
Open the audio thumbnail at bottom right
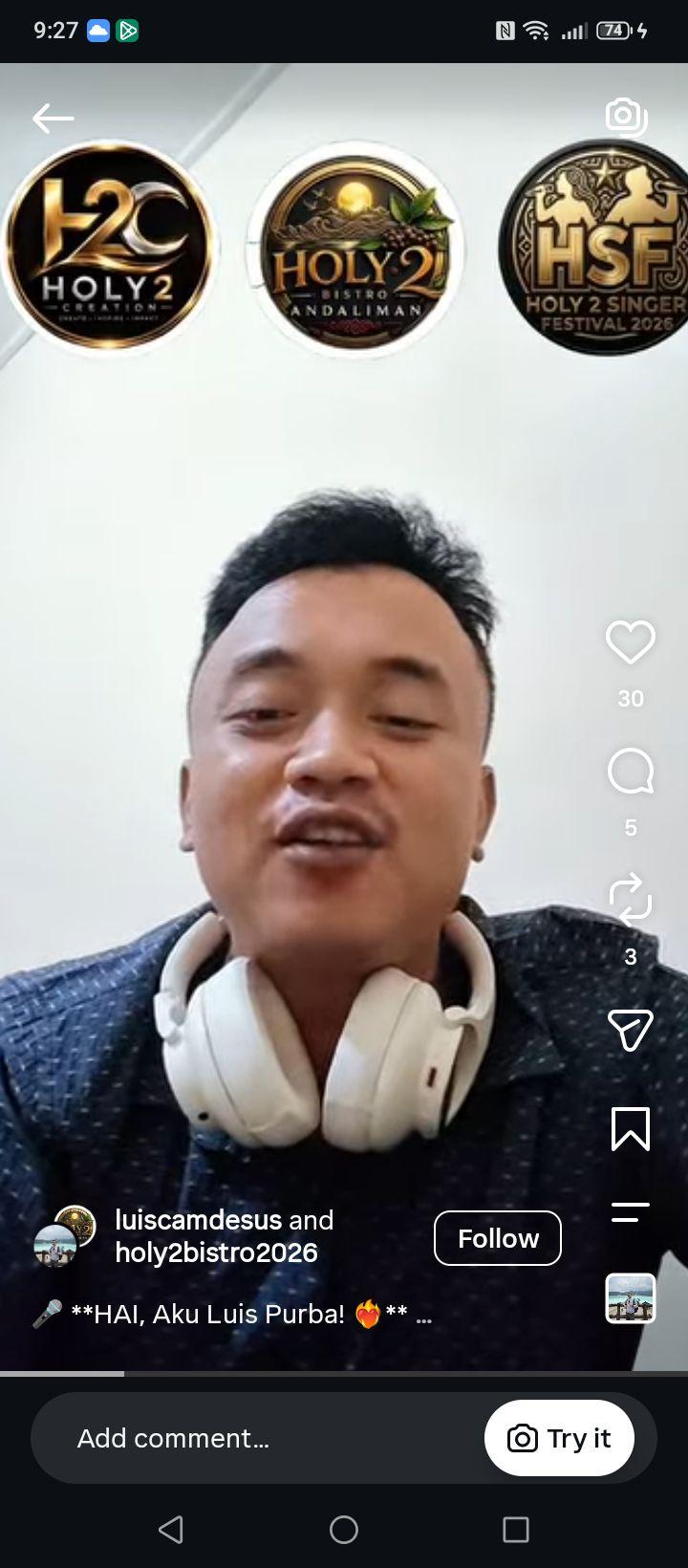click(631, 1298)
